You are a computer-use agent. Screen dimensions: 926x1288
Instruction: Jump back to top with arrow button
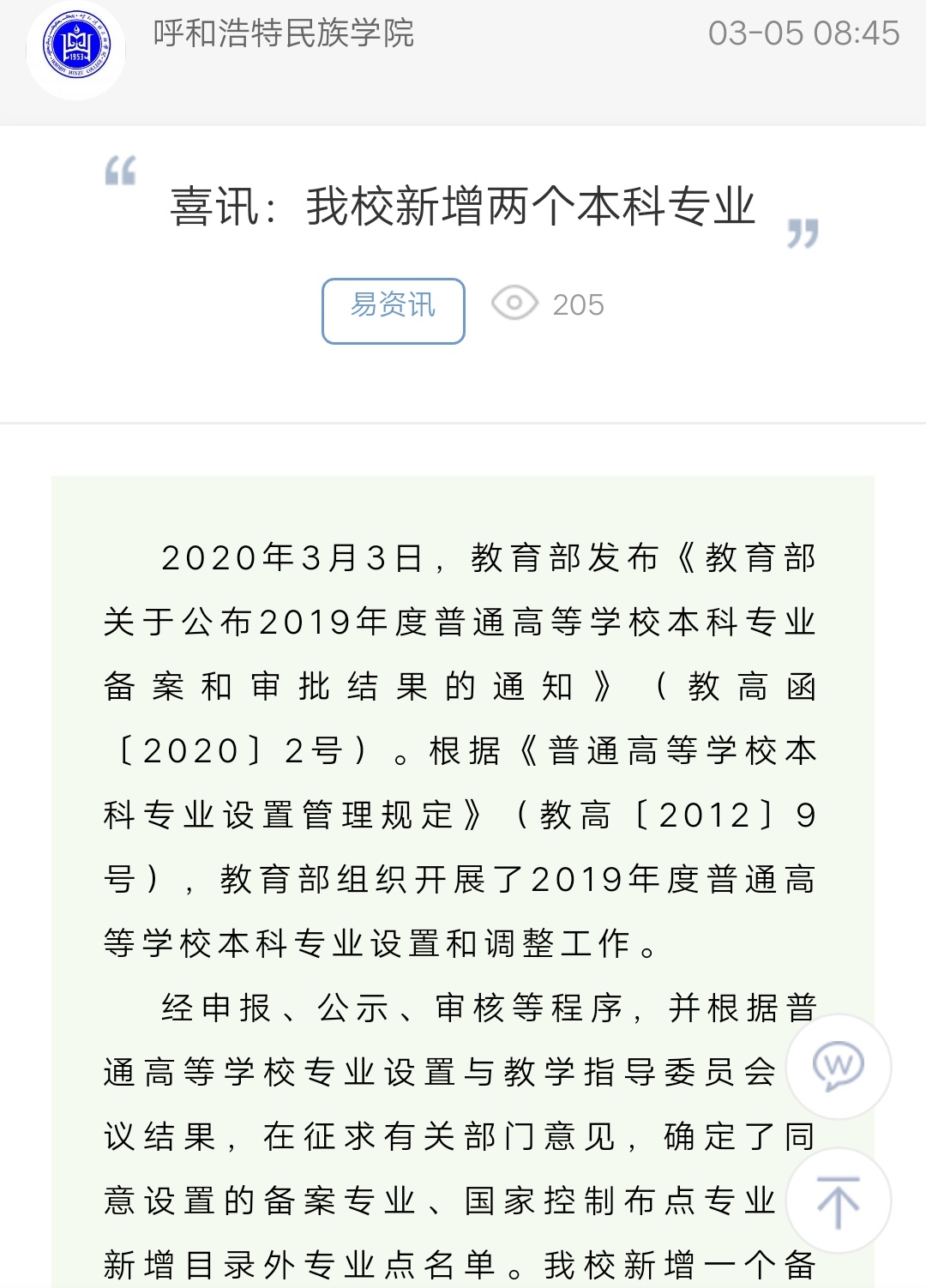pos(838,1201)
